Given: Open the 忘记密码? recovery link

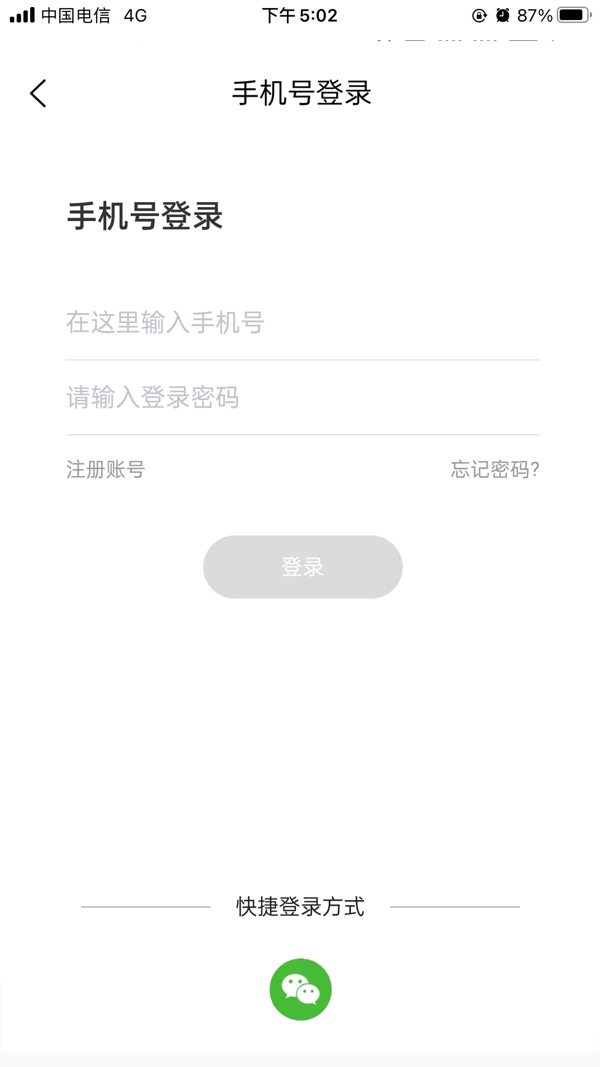Looking at the screenshot, I should coord(494,469).
